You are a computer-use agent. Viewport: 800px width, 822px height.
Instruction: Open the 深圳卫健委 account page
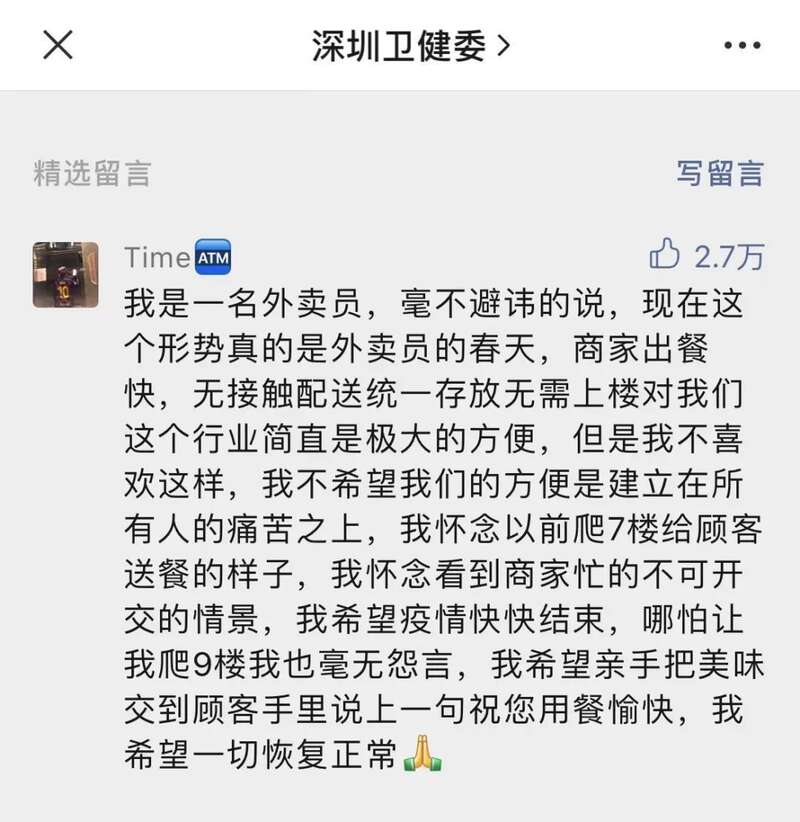(x=410, y=46)
